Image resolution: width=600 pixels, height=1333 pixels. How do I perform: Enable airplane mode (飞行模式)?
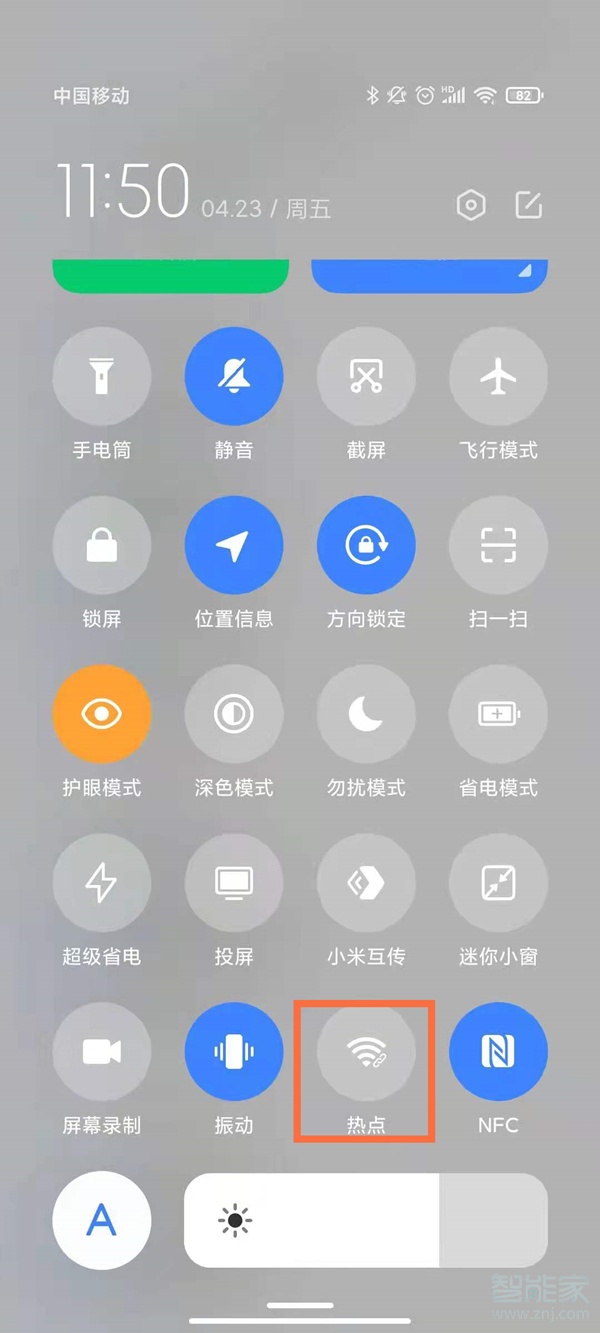pyautogui.click(x=498, y=377)
